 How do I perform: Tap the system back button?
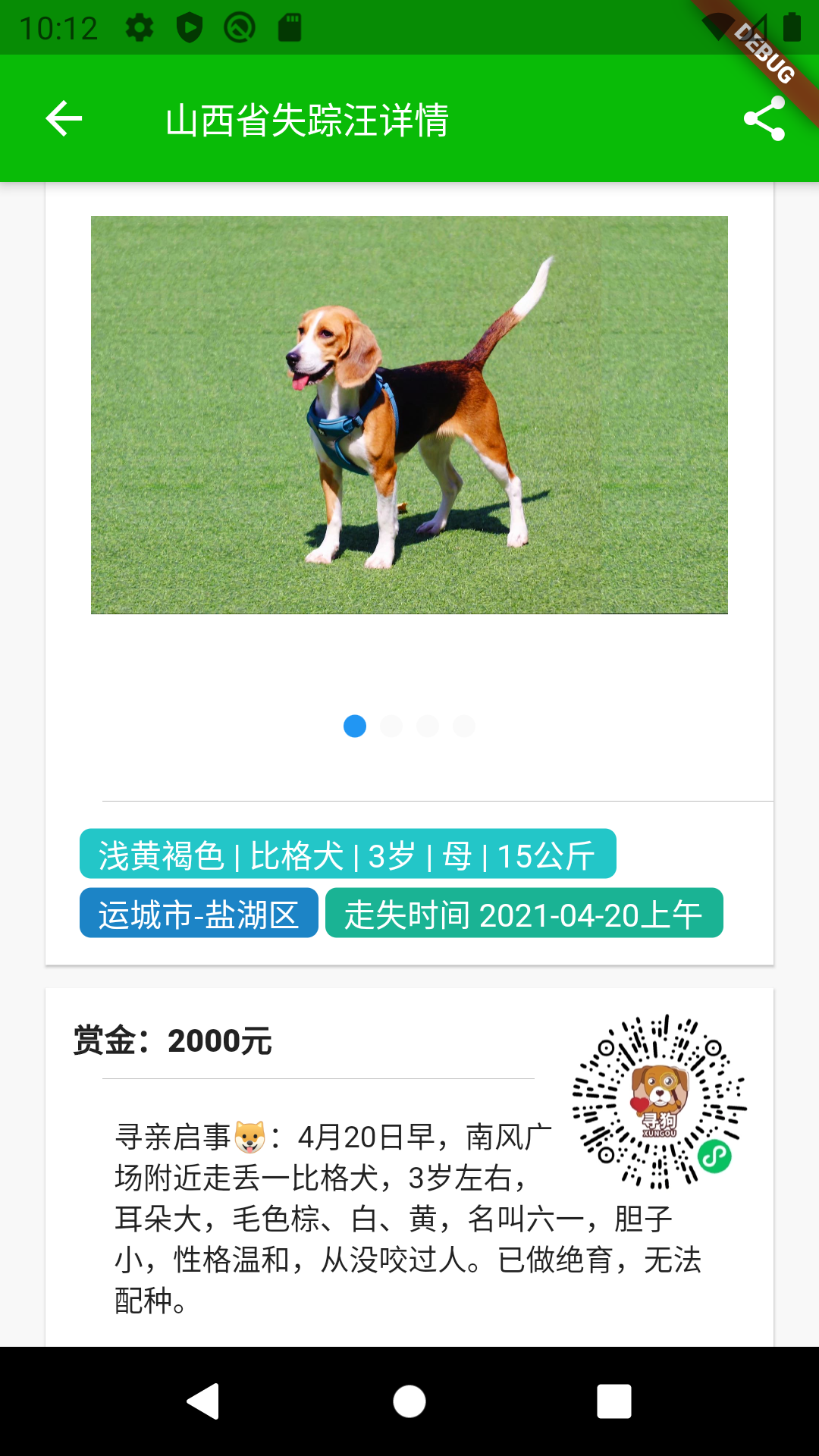(203, 1401)
